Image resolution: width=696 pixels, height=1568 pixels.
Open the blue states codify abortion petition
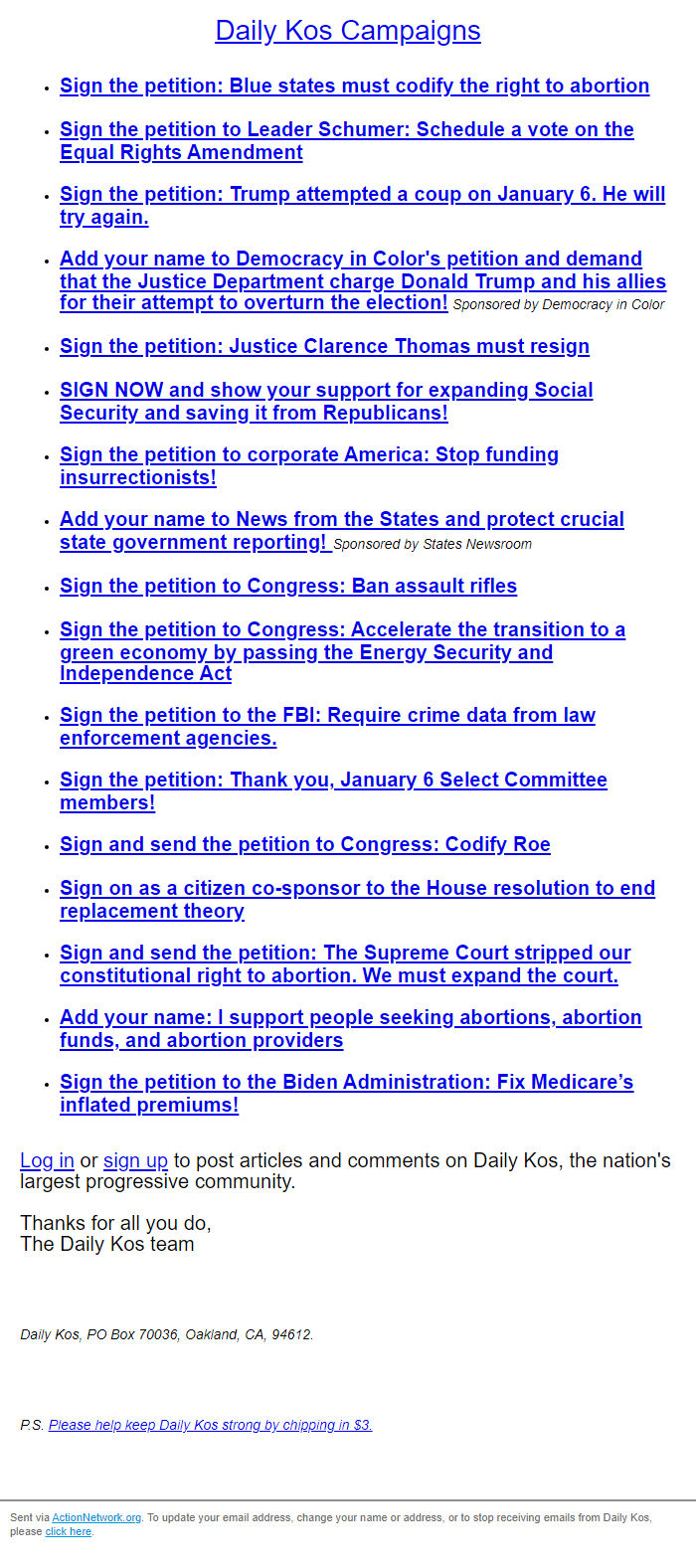[354, 86]
